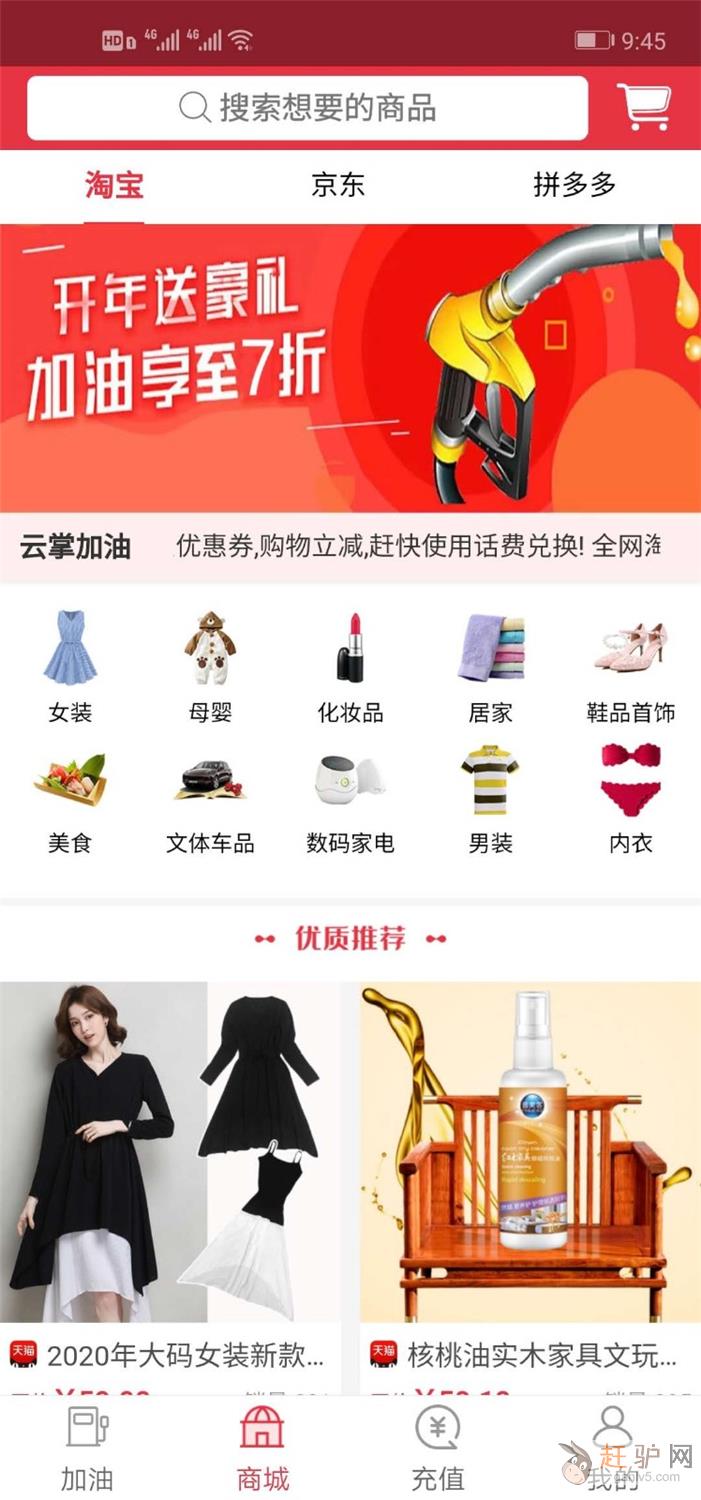Switch to the 拼多多 tab
This screenshot has width=701, height=1500.
coord(574,185)
